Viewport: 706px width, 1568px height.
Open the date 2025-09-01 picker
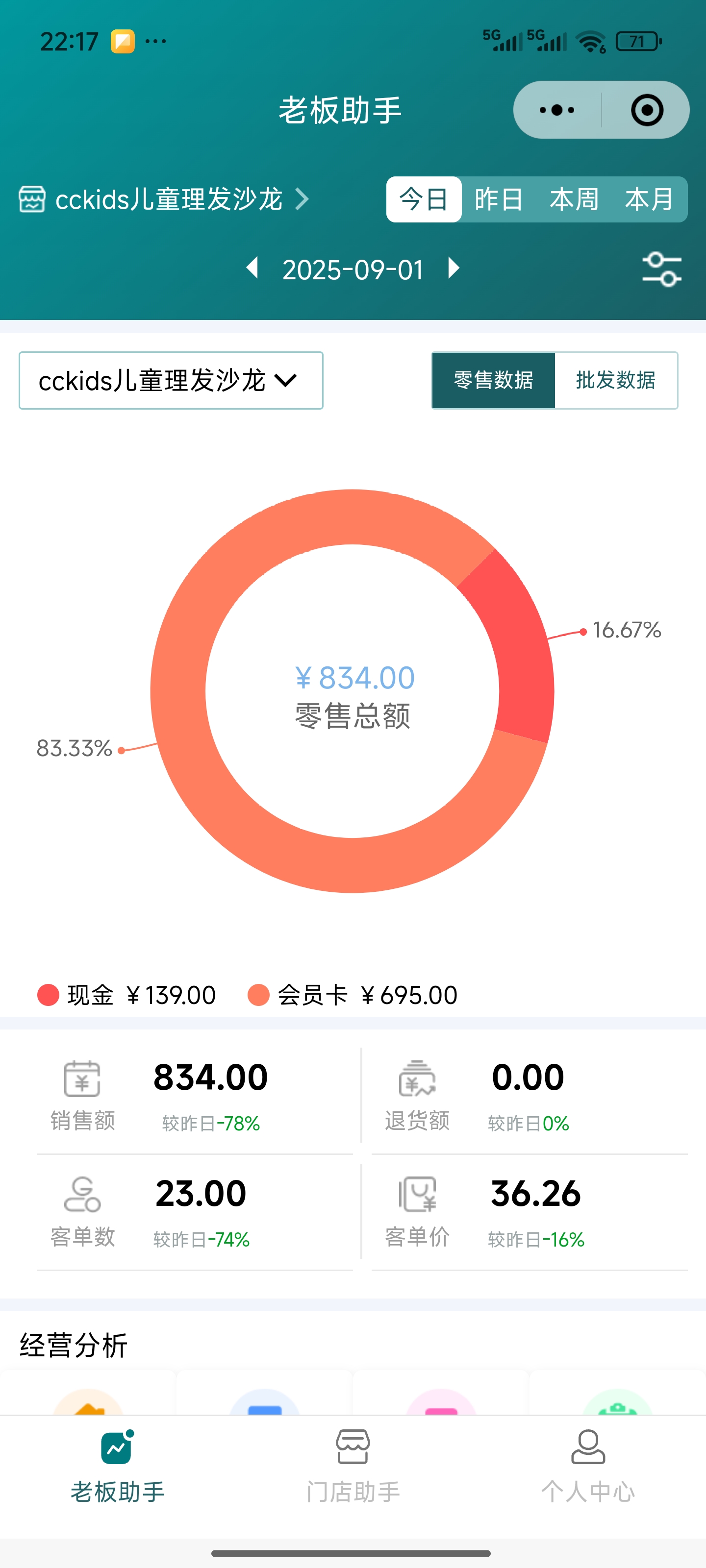(353, 269)
